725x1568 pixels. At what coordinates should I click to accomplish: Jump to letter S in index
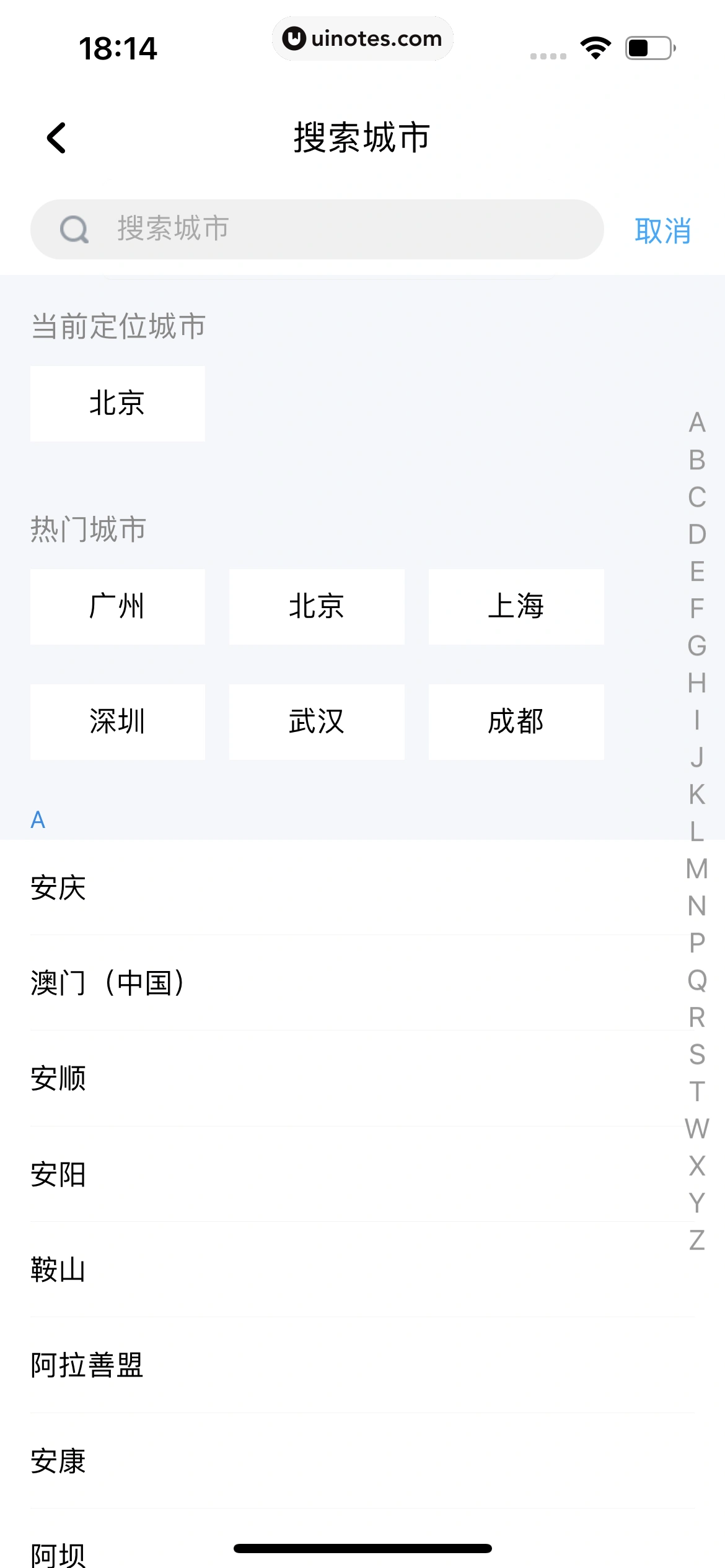696,1055
